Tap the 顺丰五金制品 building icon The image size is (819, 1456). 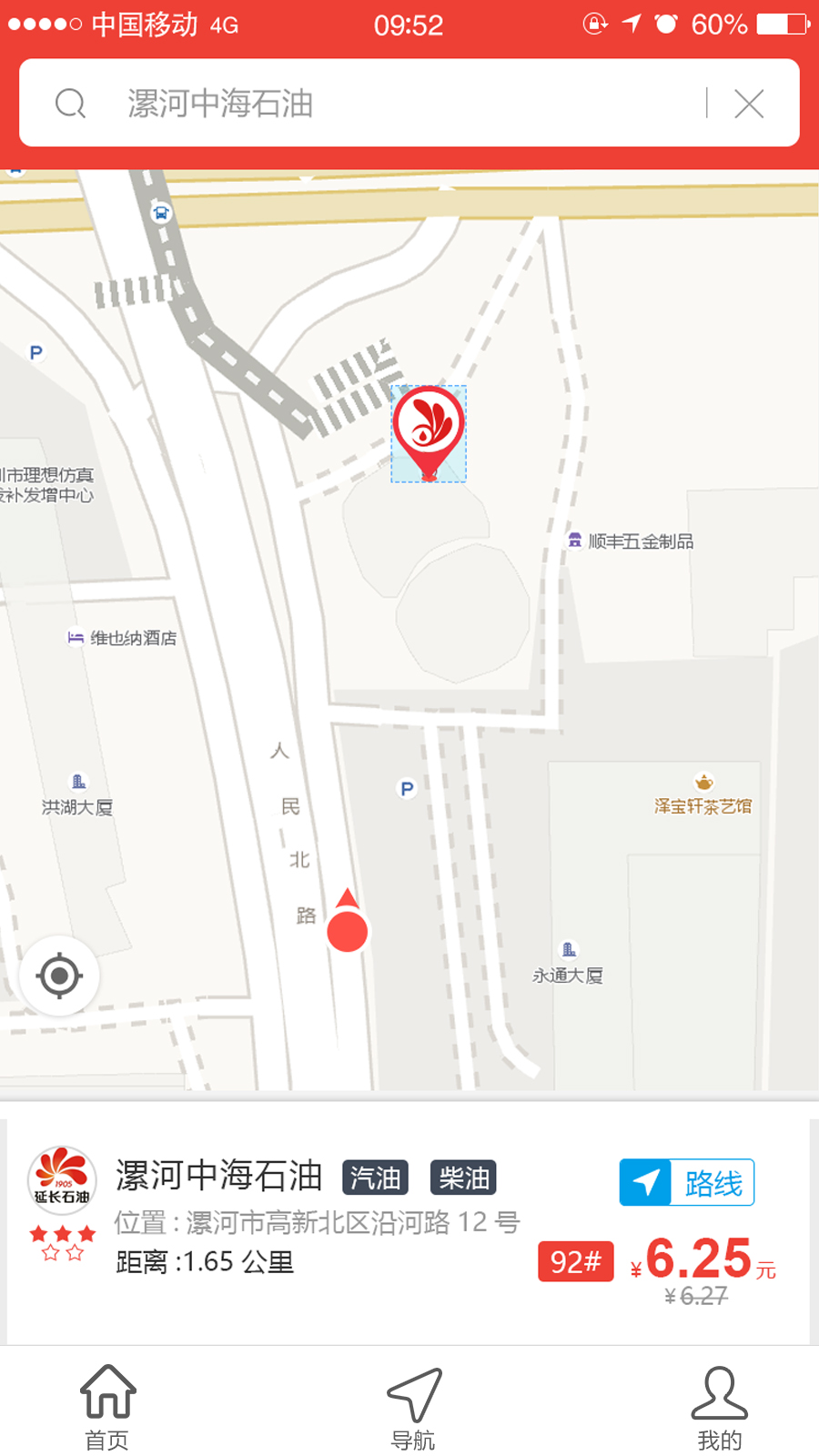(576, 540)
